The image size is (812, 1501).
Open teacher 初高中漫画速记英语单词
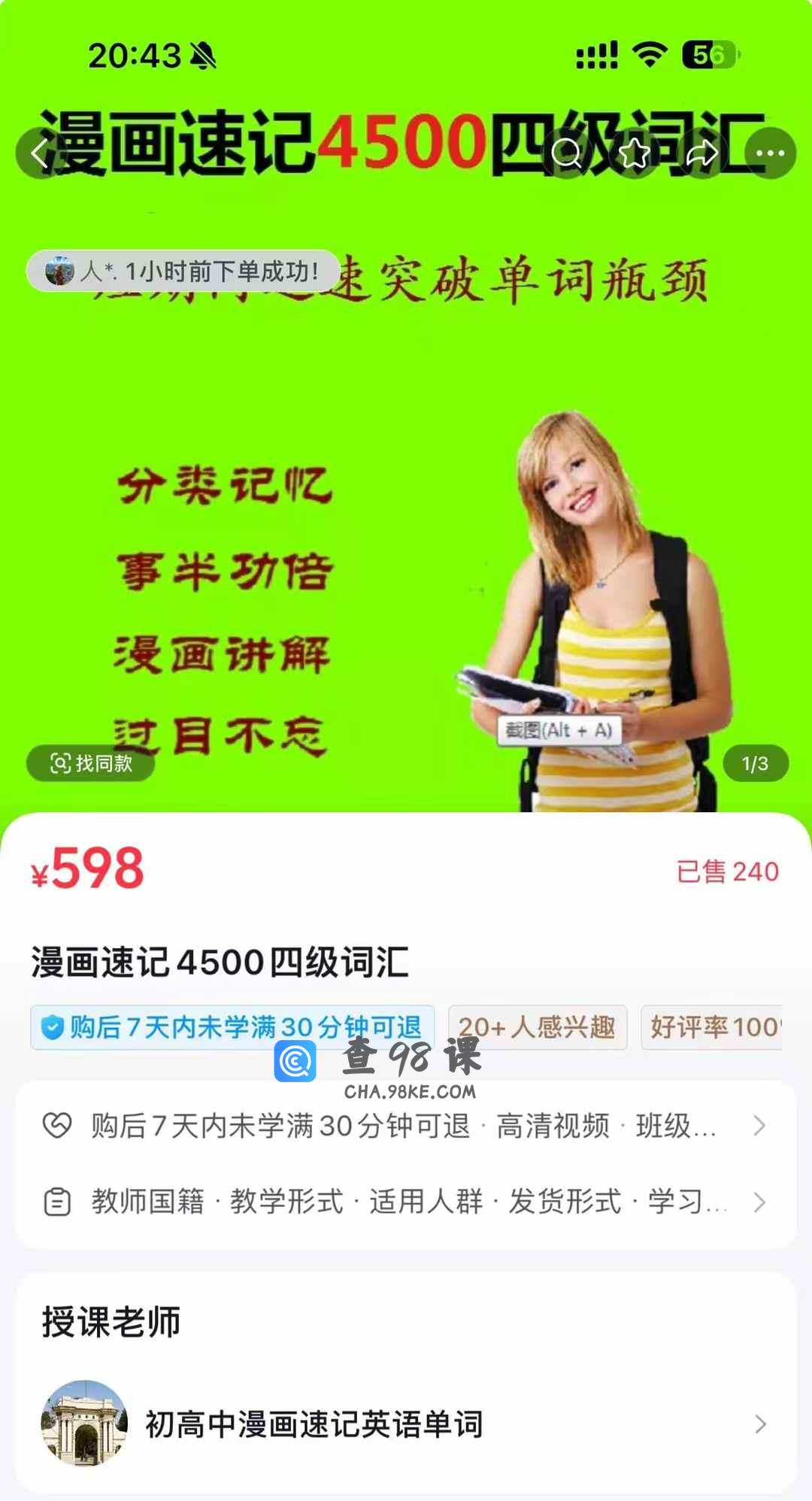[x=404, y=1424]
